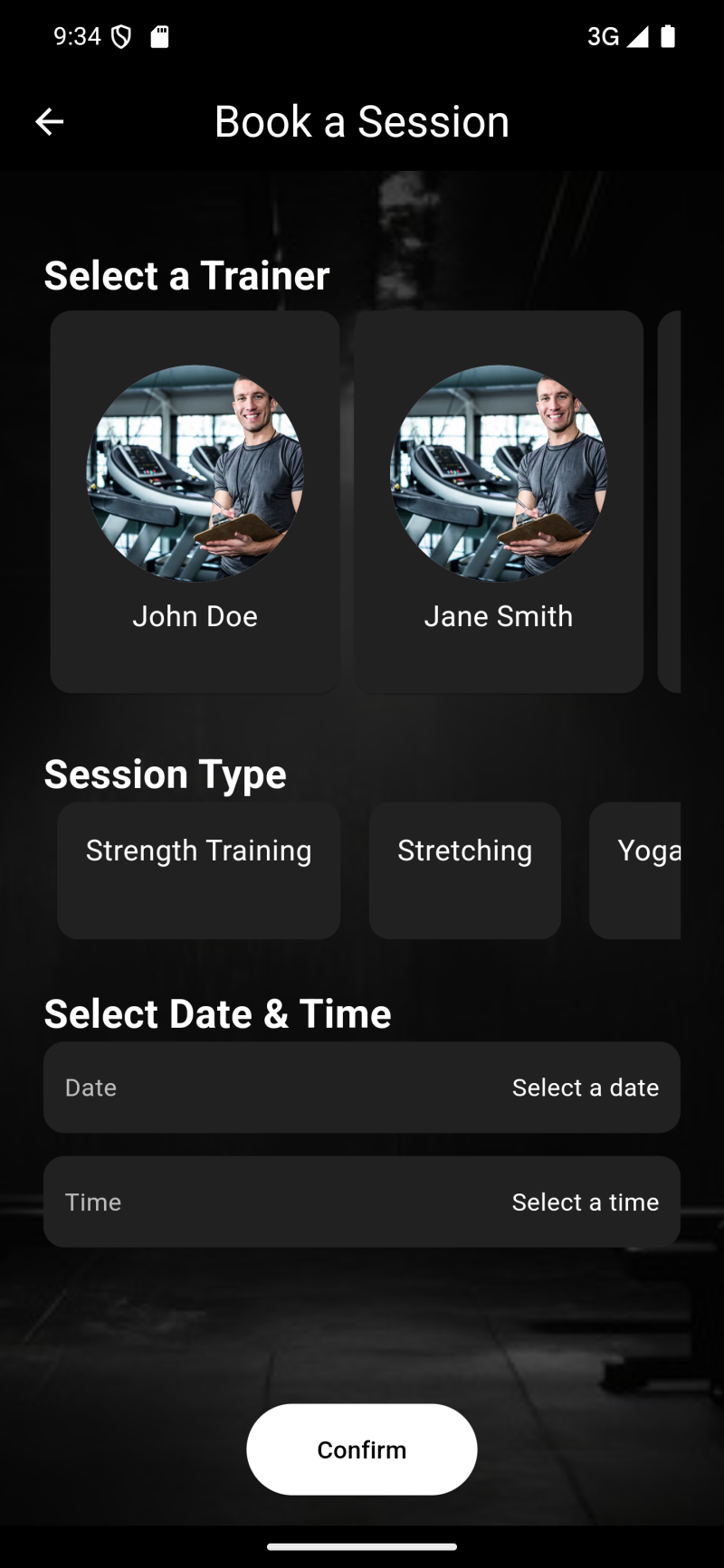Go back from Book a Session

[49, 121]
